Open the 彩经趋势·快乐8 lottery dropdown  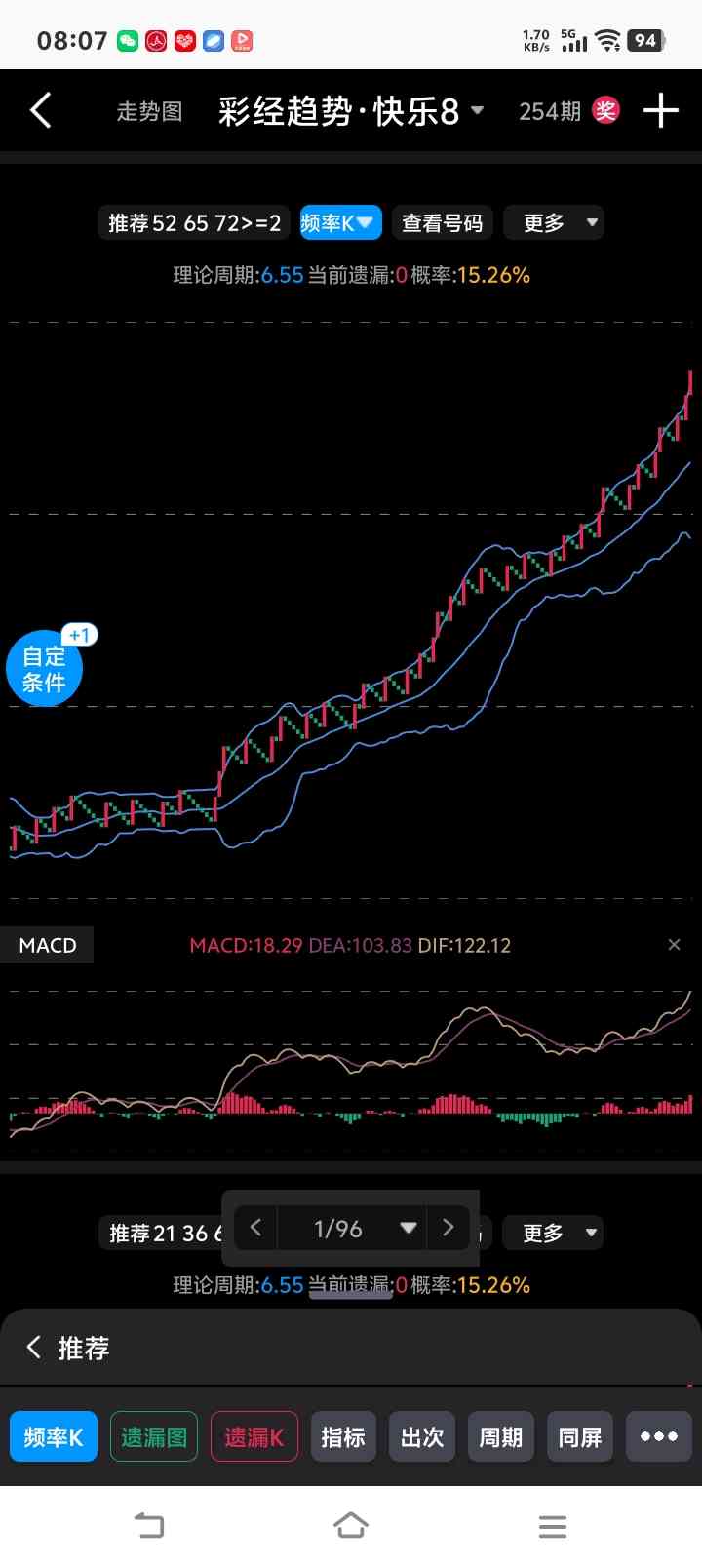[x=351, y=111]
